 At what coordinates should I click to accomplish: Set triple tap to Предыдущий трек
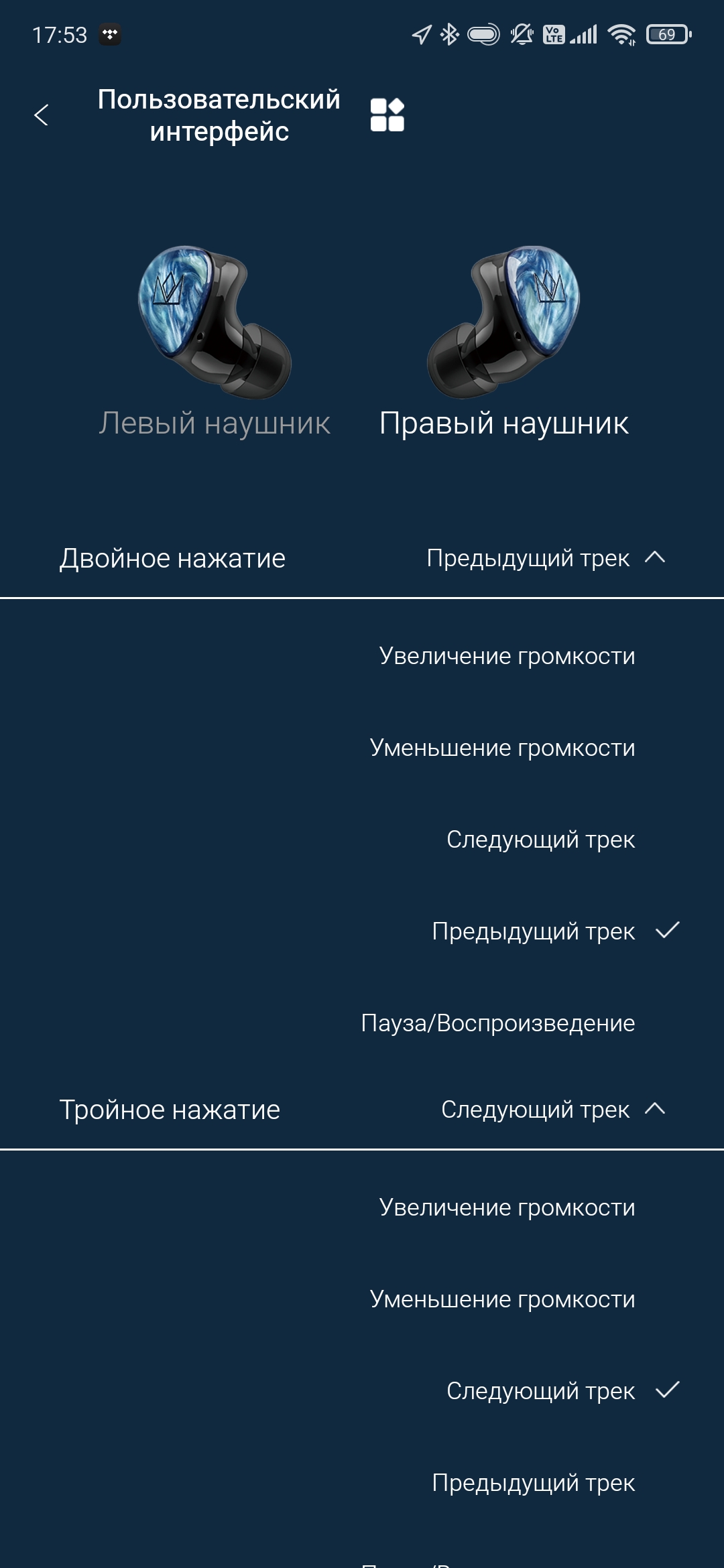coord(533,1483)
